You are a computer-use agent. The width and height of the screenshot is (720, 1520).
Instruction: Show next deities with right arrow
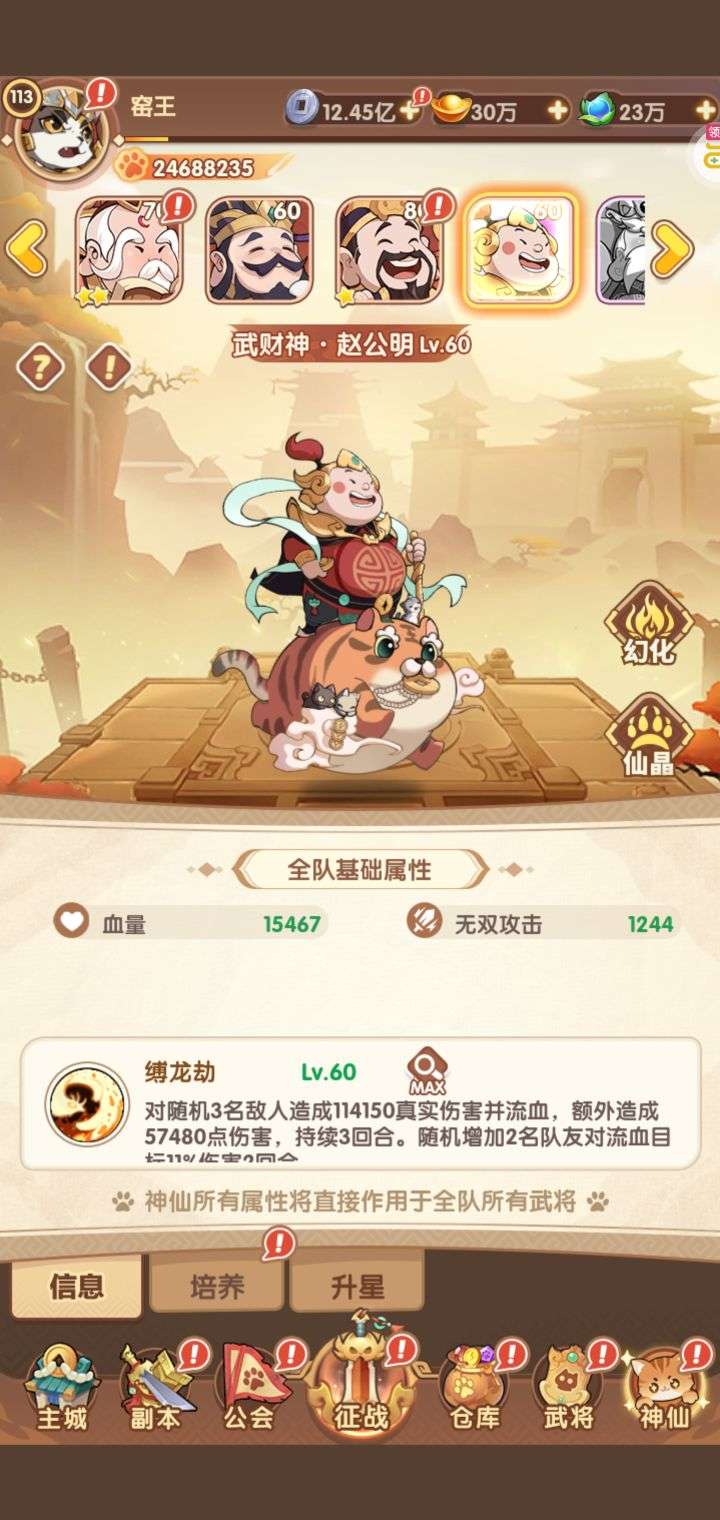tap(672, 249)
